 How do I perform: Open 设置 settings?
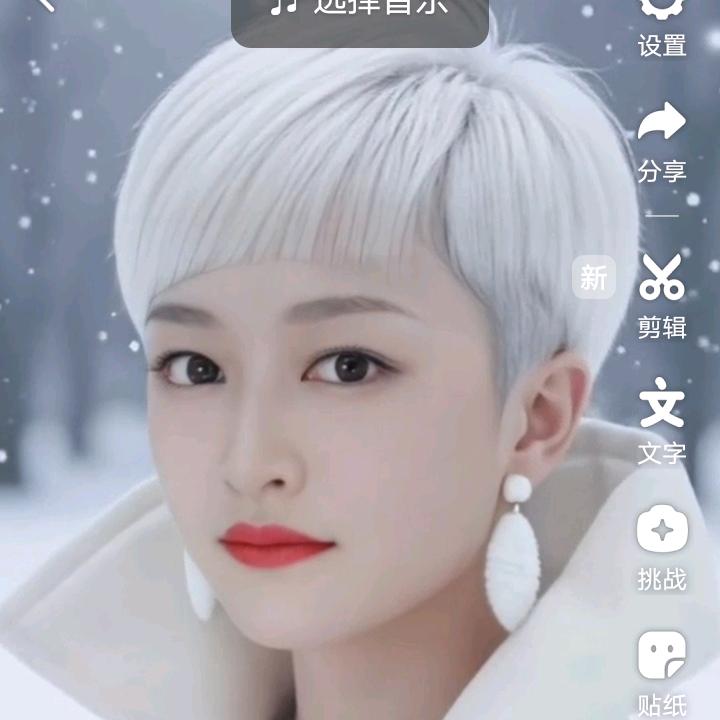click(662, 24)
